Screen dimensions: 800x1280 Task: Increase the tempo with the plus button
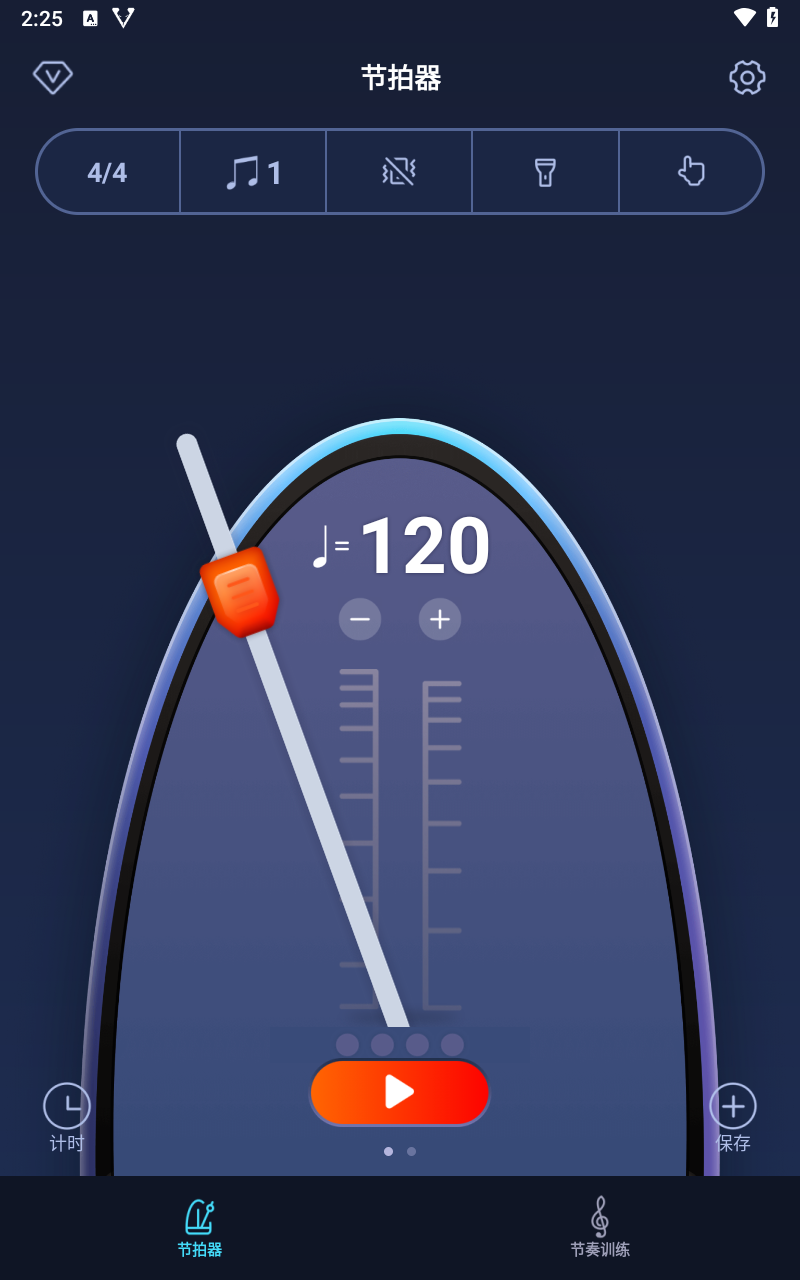tap(440, 619)
